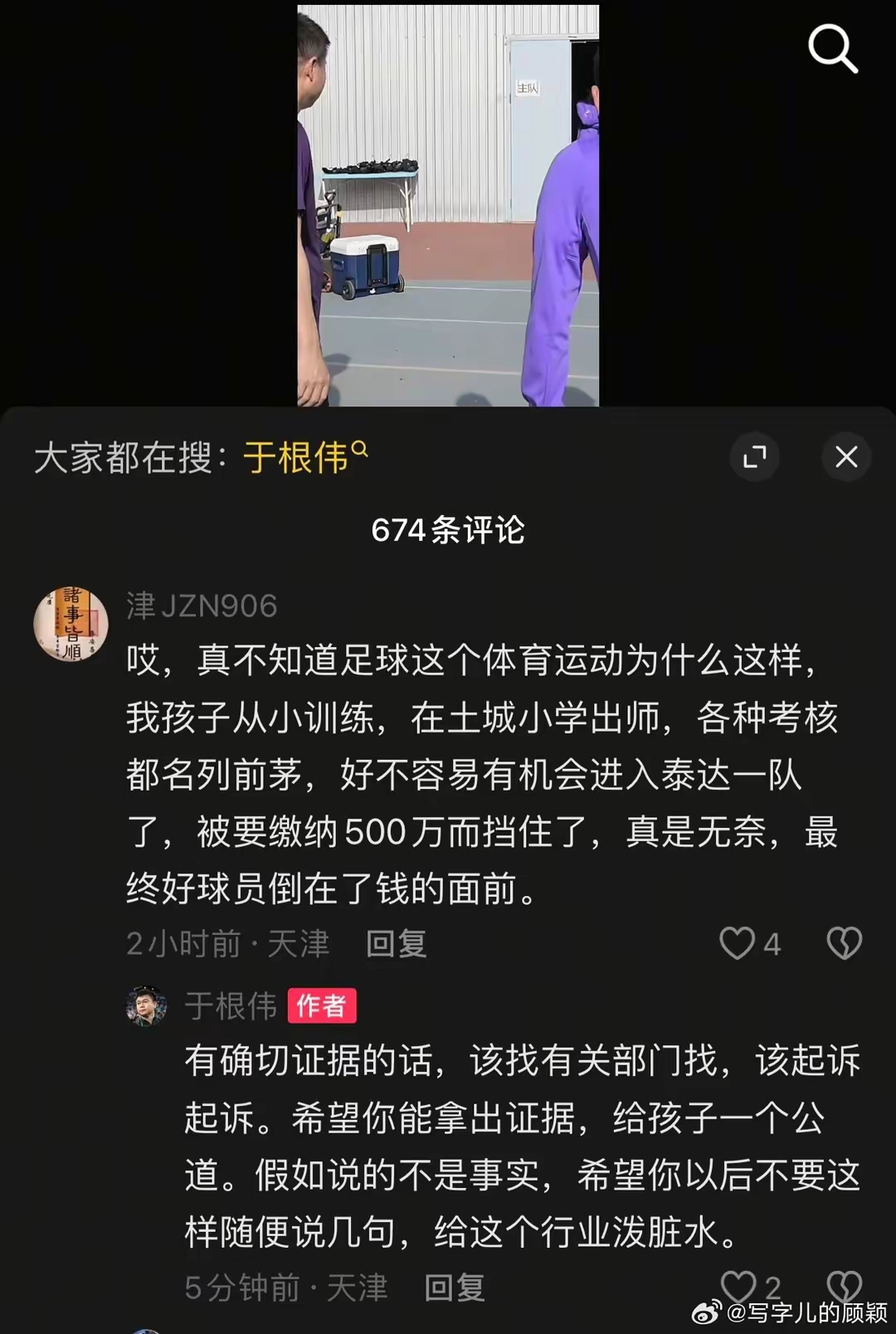Dislike 津JZN906's comment
This screenshot has height=1334, width=896.
[x=844, y=943]
